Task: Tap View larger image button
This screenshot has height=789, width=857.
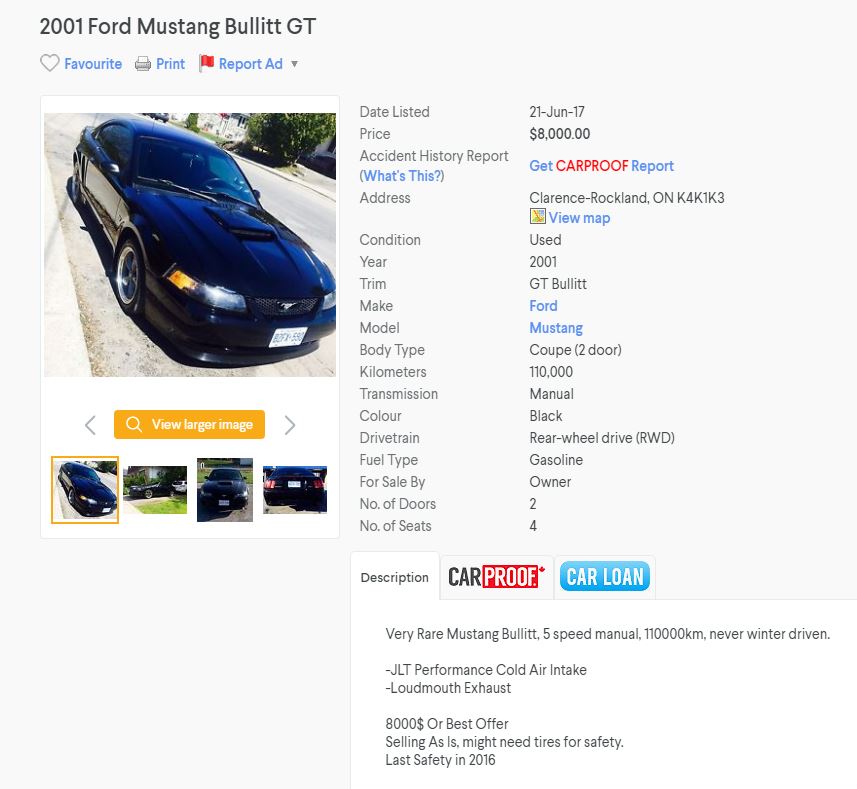Action: [x=189, y=424]
